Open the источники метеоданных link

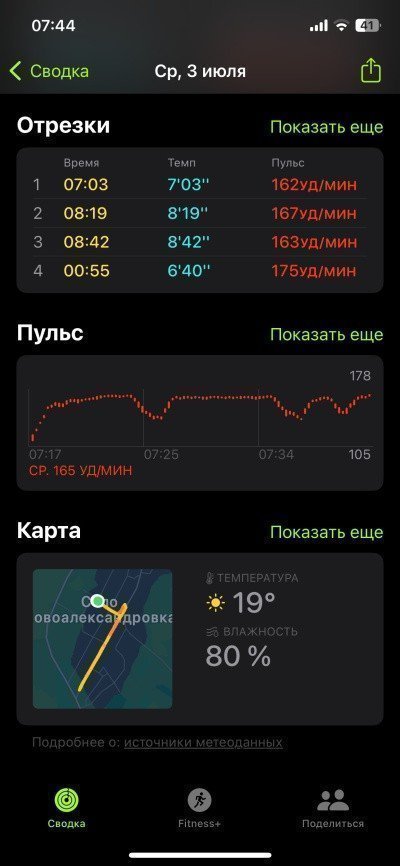(203, 742)
